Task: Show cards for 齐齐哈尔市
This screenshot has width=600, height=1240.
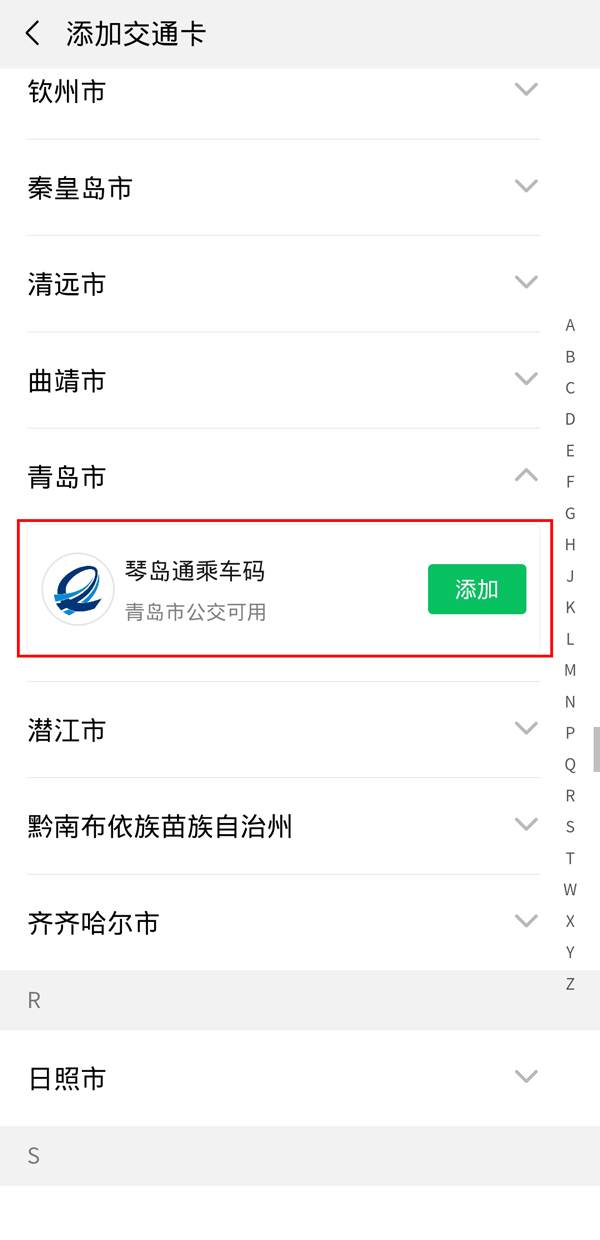Action: [x=526, y=920]
